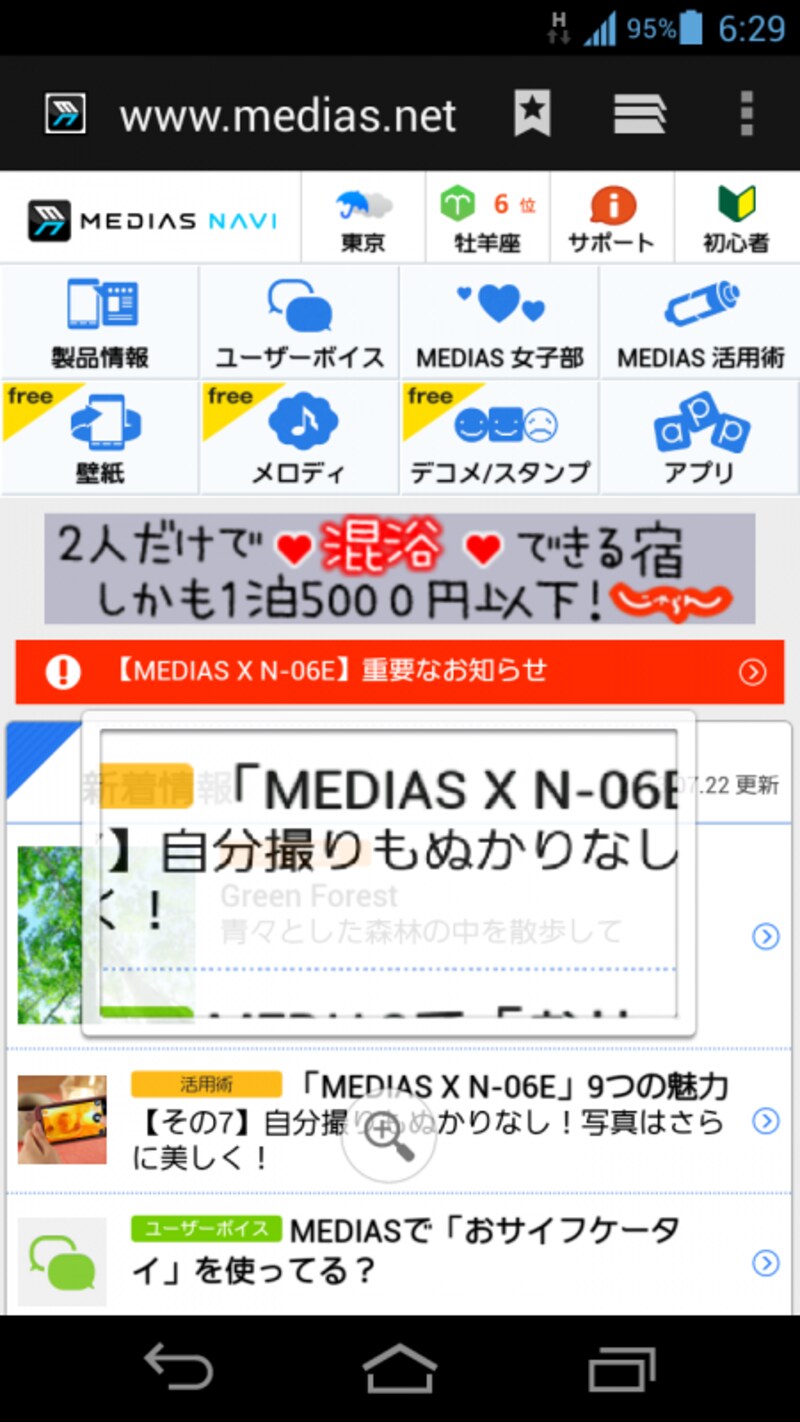
Task: Open ユーザーボイス section
Action: [x=299, y=322]
